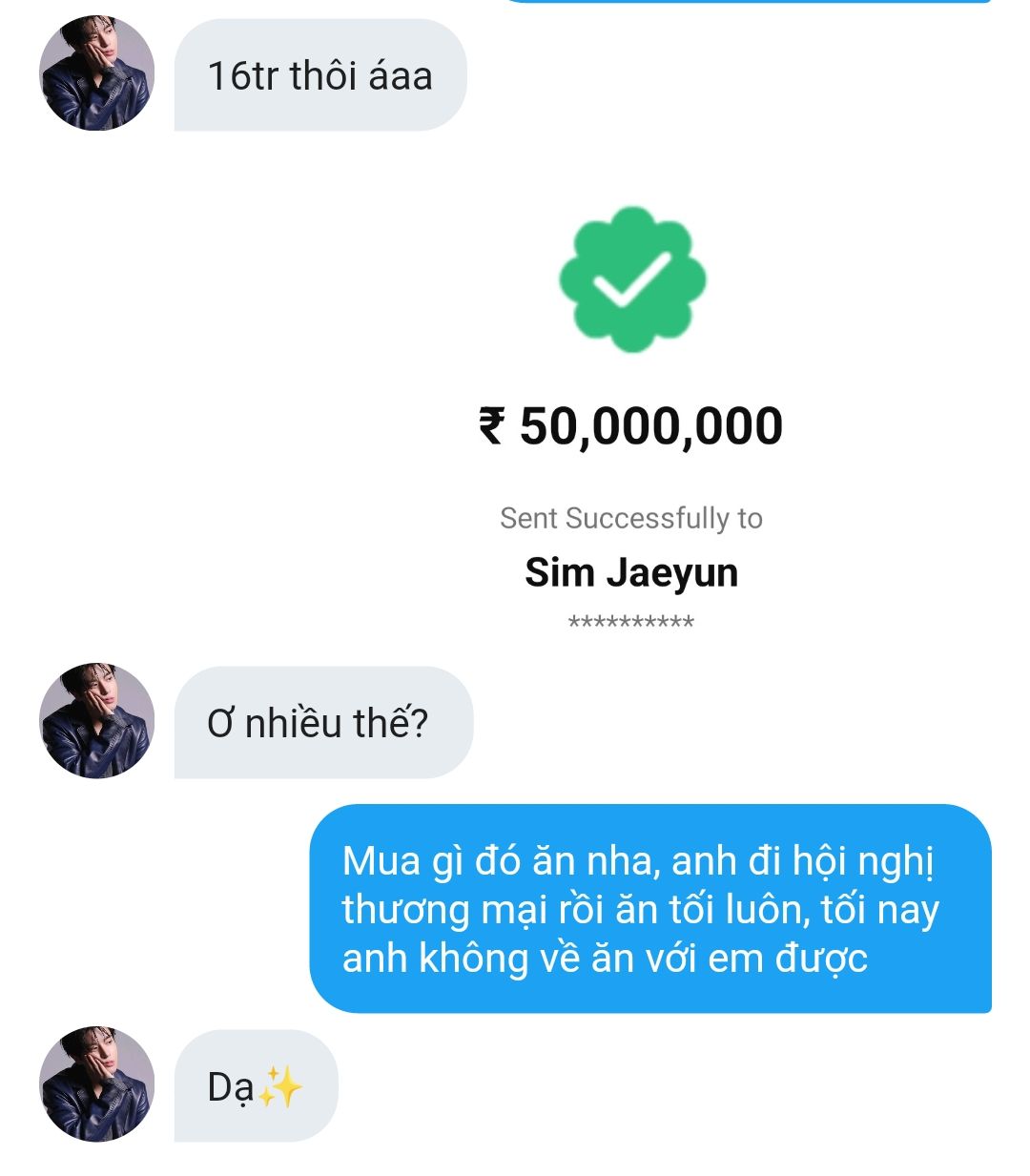Tap avatar next to "Ơ nhiều thế?"
Viewport: 1030px width, 1176px height.
(x=96, y=721)
